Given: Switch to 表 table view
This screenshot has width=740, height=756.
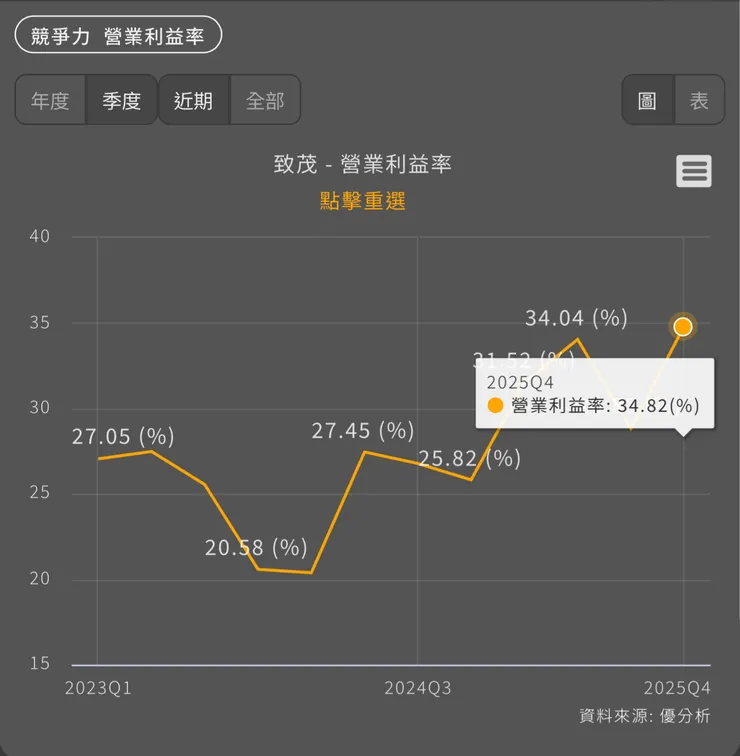Looking at the screenshot, I should (699, 100).
